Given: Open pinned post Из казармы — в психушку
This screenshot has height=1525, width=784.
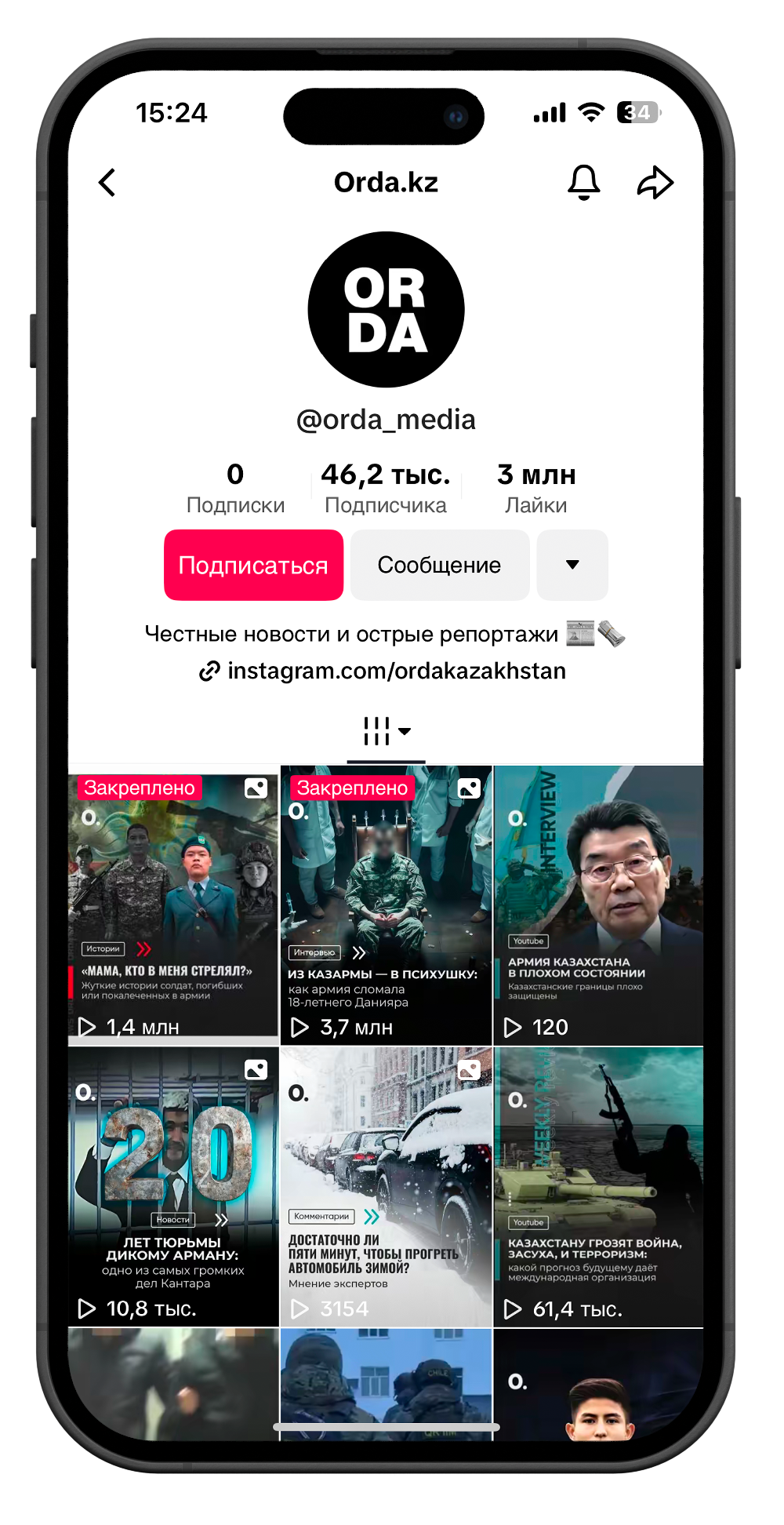Looking at the screenshot, I should coord(386,906).
